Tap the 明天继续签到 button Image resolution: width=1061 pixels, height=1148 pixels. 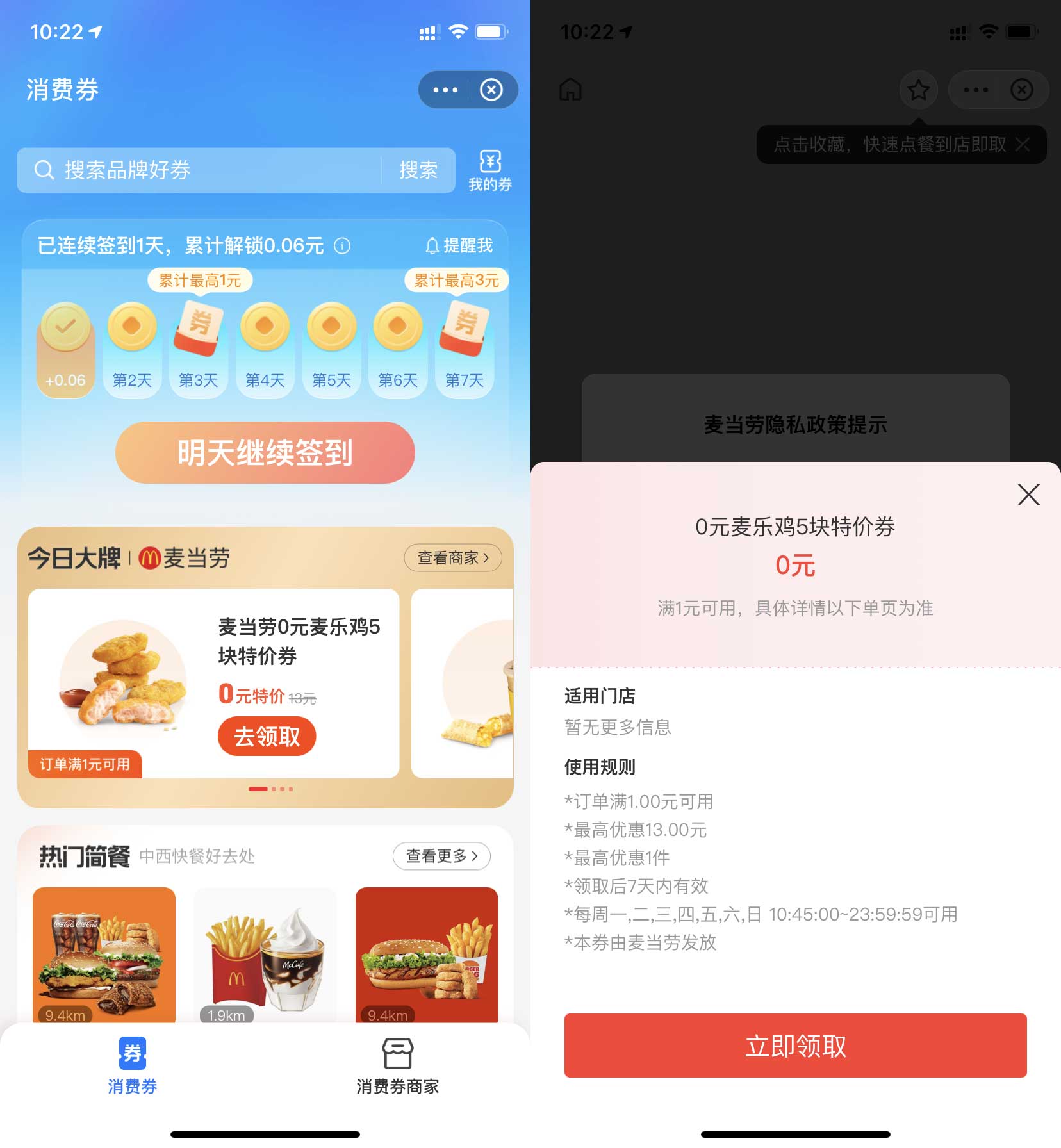[265, 453]
